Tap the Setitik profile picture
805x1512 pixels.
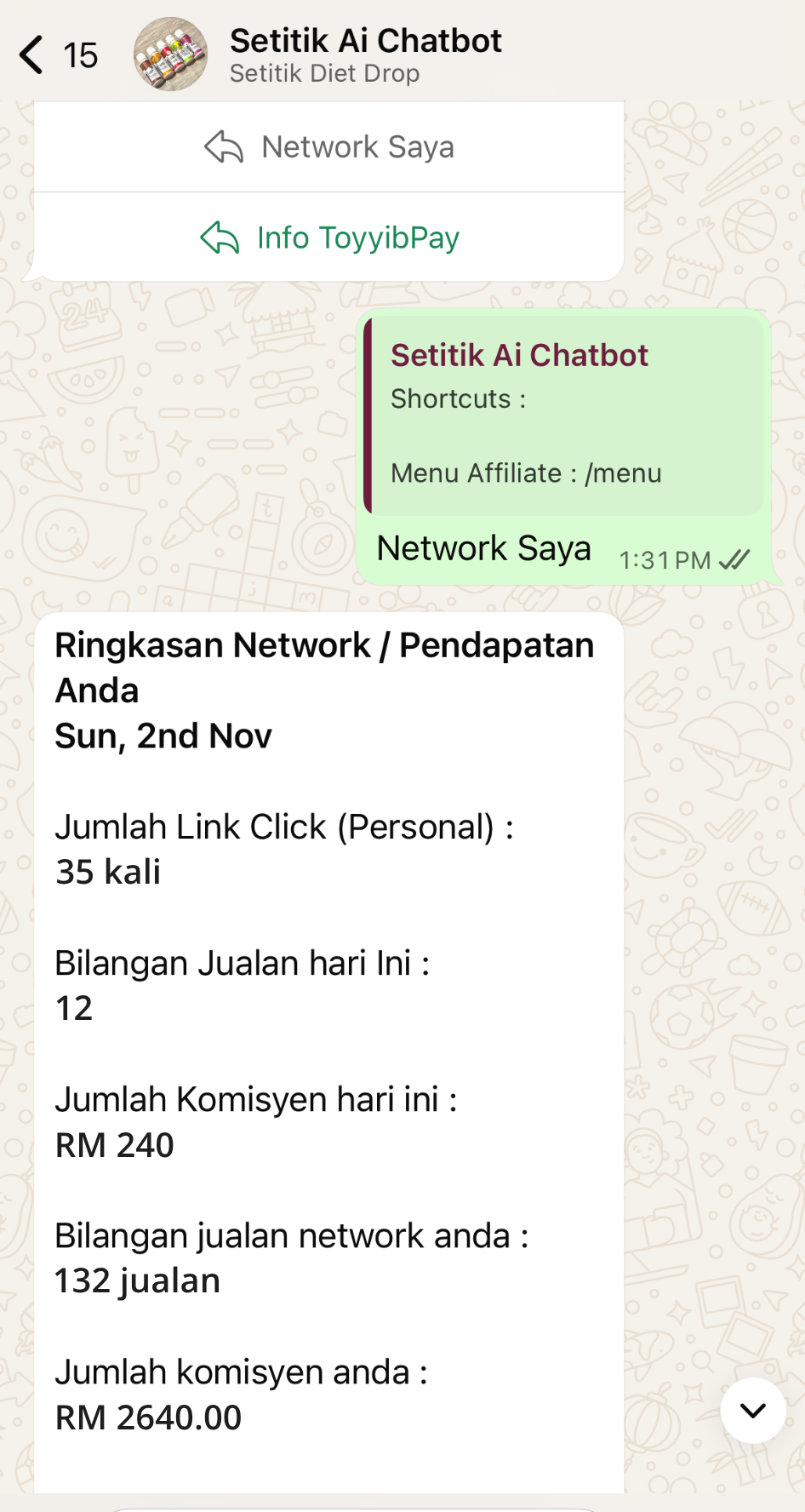click(170, 54)
